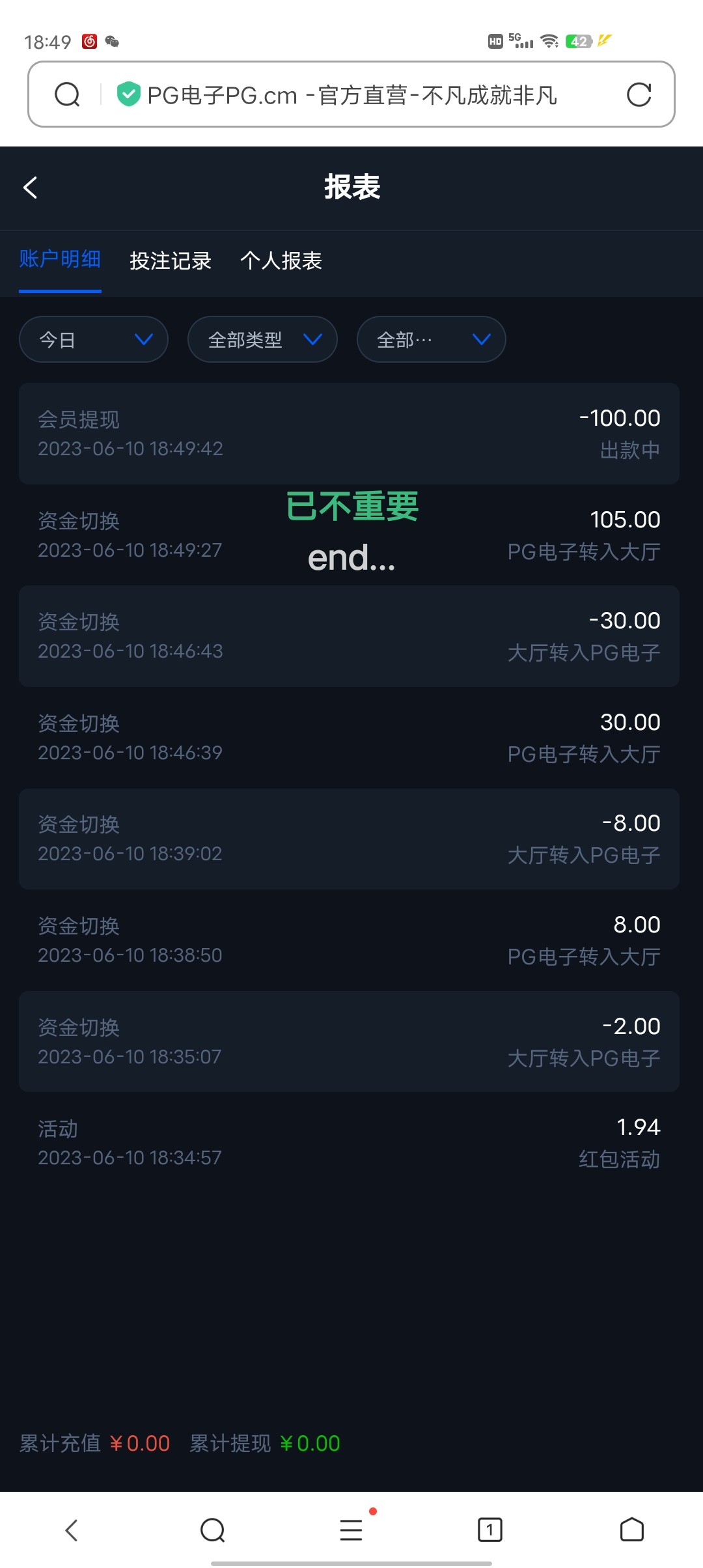Image resolution: width=703 pixels, height=1568 pixels.
Task: Open the browser tabs switcher
Action: tap(489, 1530)
